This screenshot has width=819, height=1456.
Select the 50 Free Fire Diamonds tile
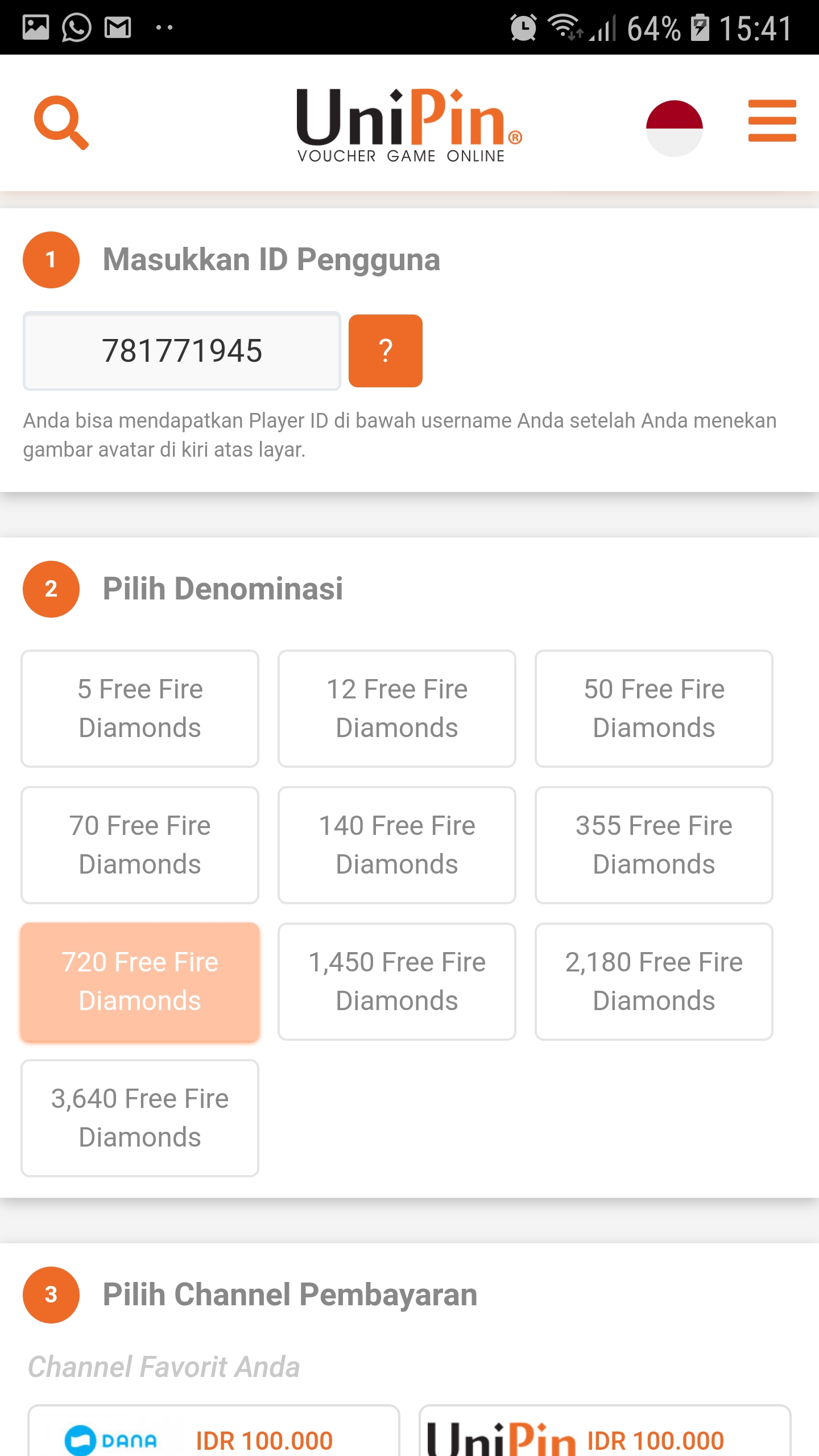(653, 708)
